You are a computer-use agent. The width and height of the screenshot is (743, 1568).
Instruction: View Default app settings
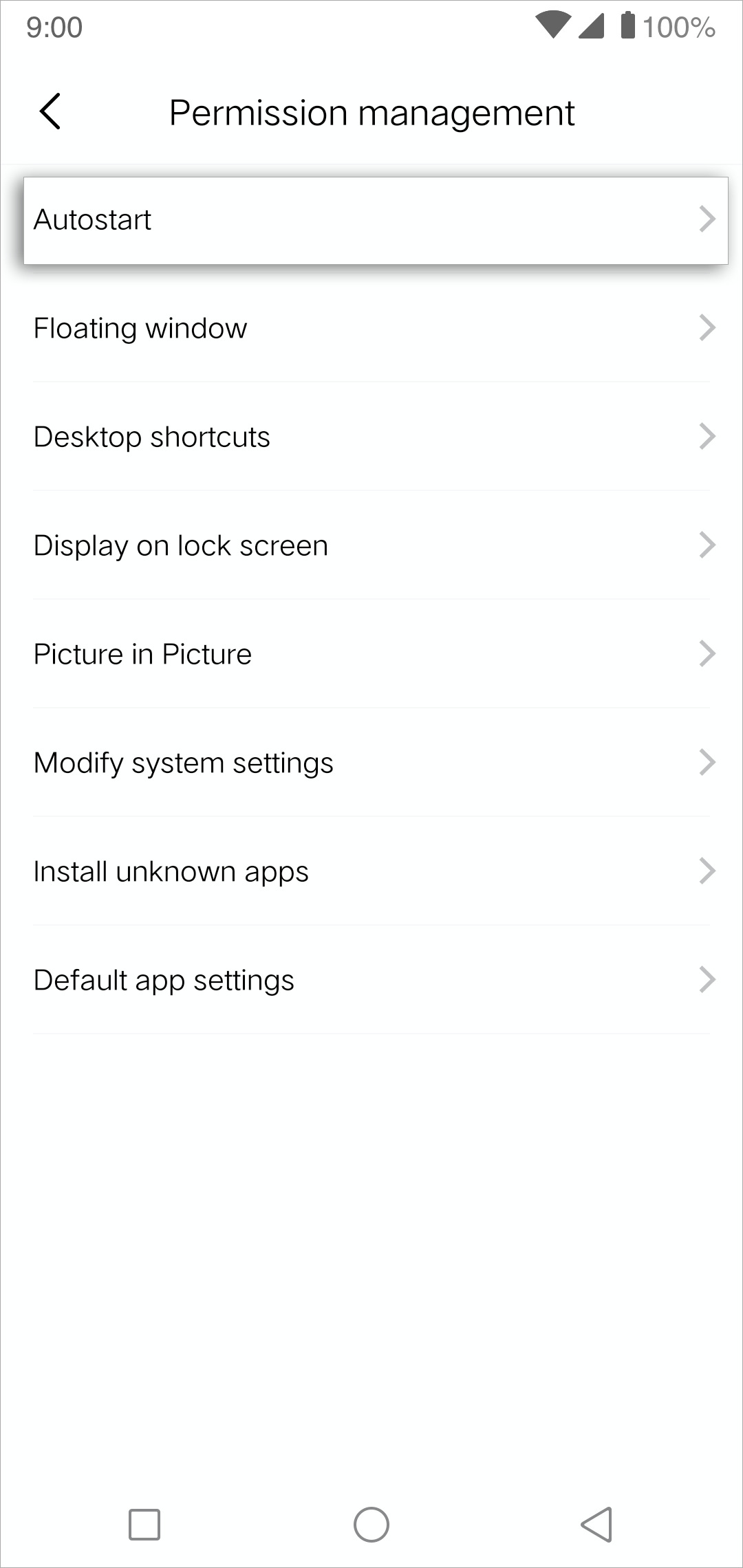[x=371, y=980]
